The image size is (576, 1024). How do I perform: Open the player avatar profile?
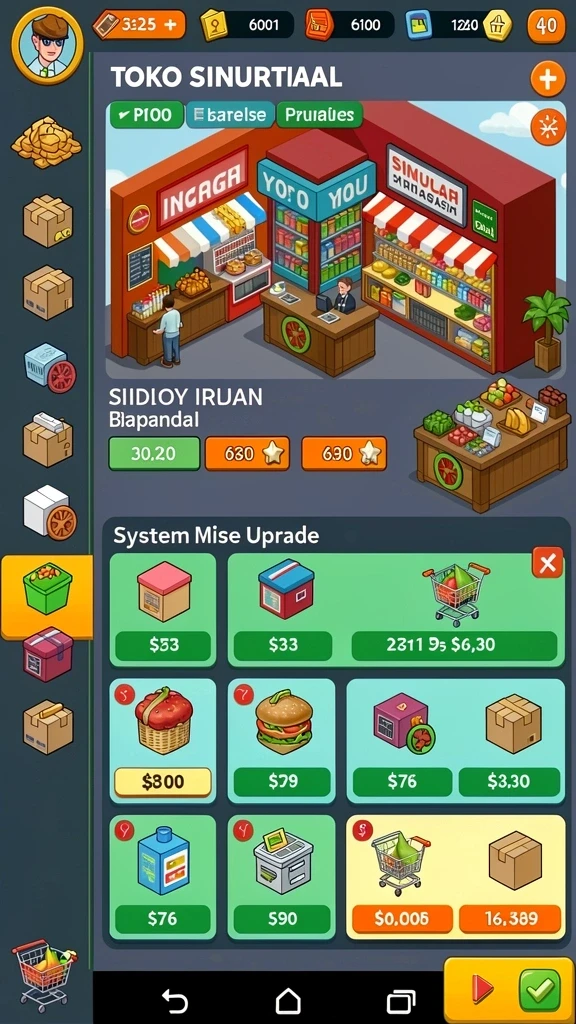coord(47,44)
